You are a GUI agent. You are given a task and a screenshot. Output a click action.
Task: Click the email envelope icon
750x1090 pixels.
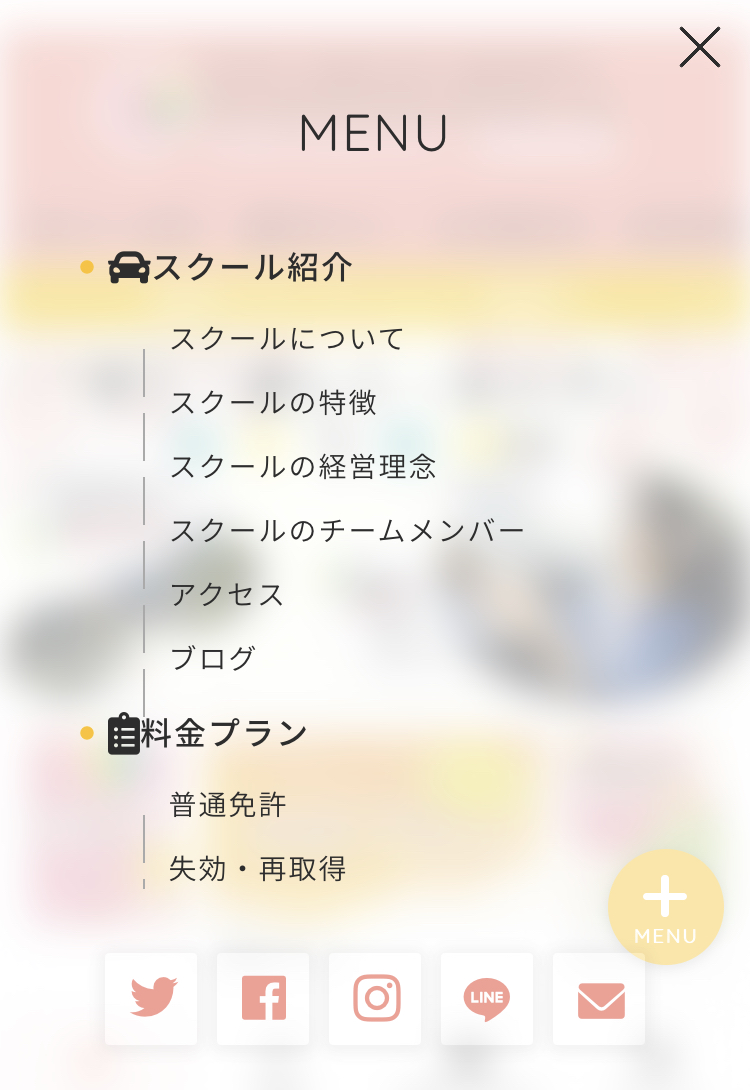pyautogui.click(x=599, y=998)
